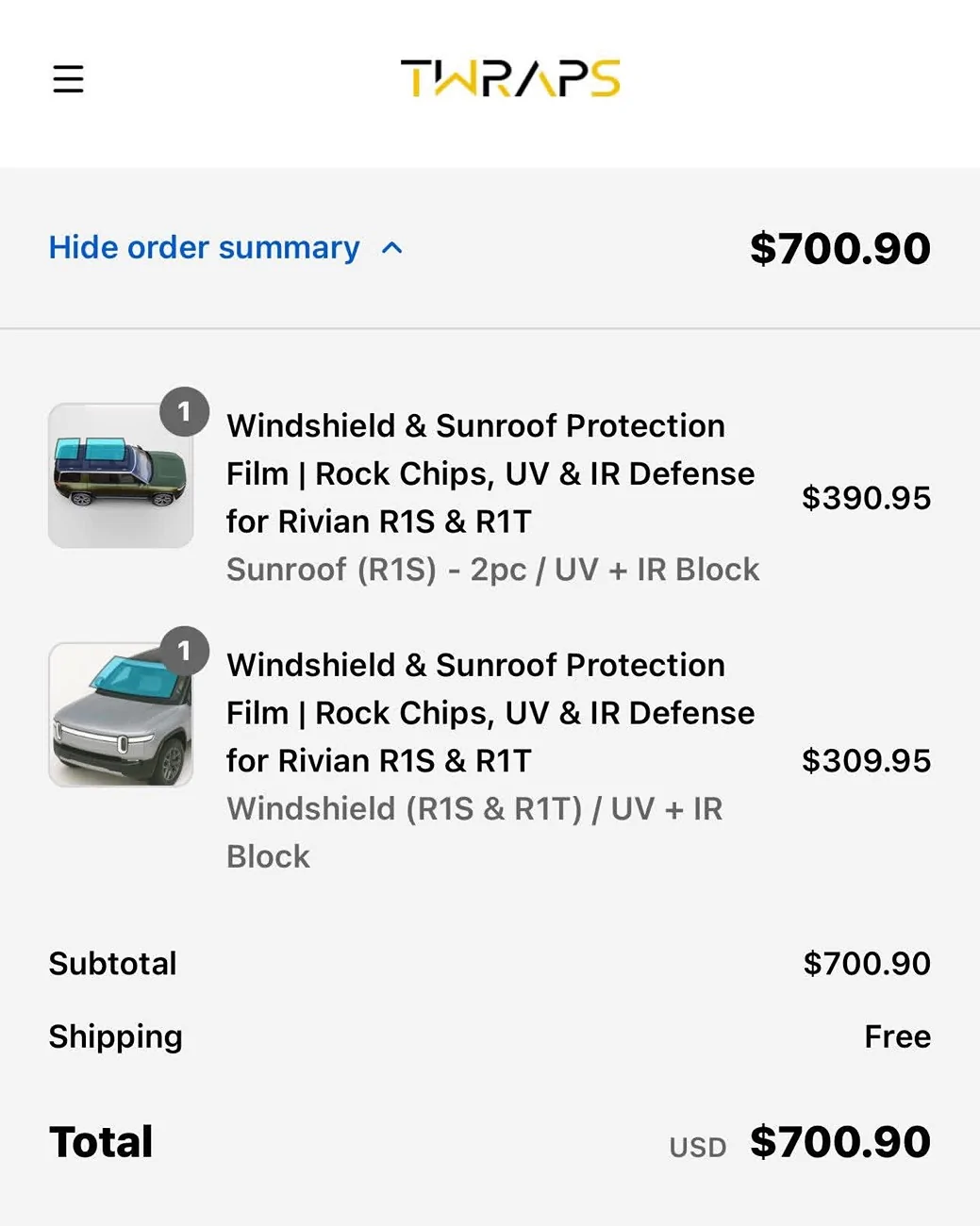Click the Total amount of $700.90
The image size is (980, 1226).
coord(838,1140)
